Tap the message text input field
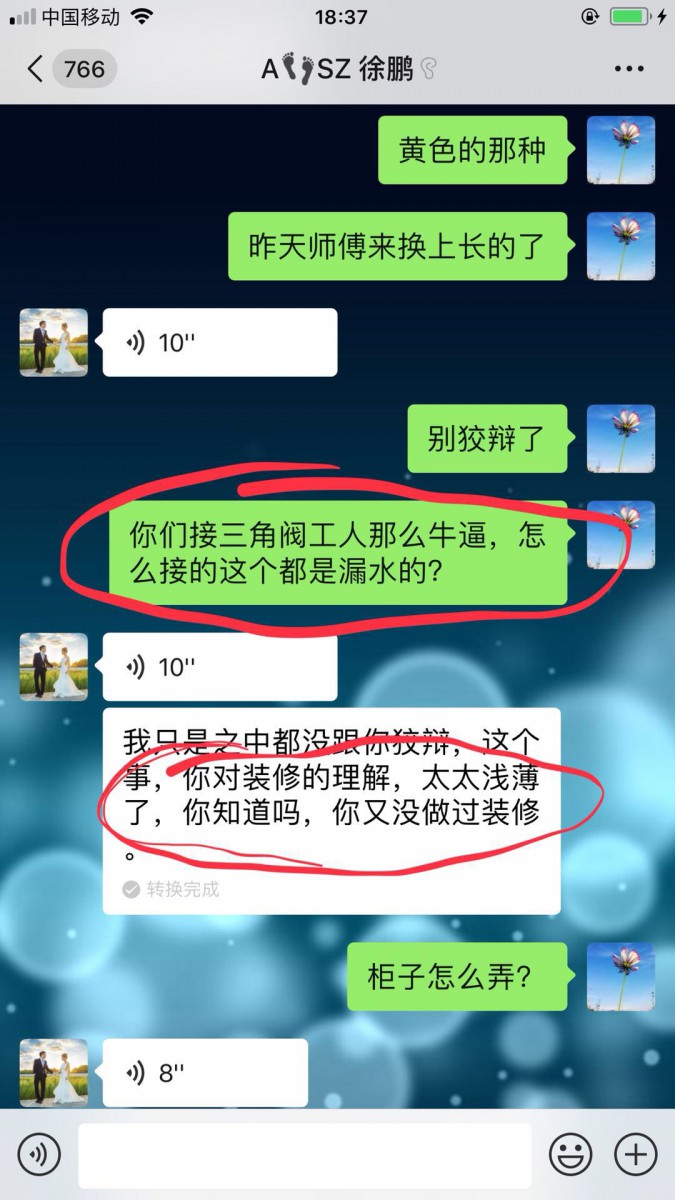 pyautogui.click(x=305, y=1155)
